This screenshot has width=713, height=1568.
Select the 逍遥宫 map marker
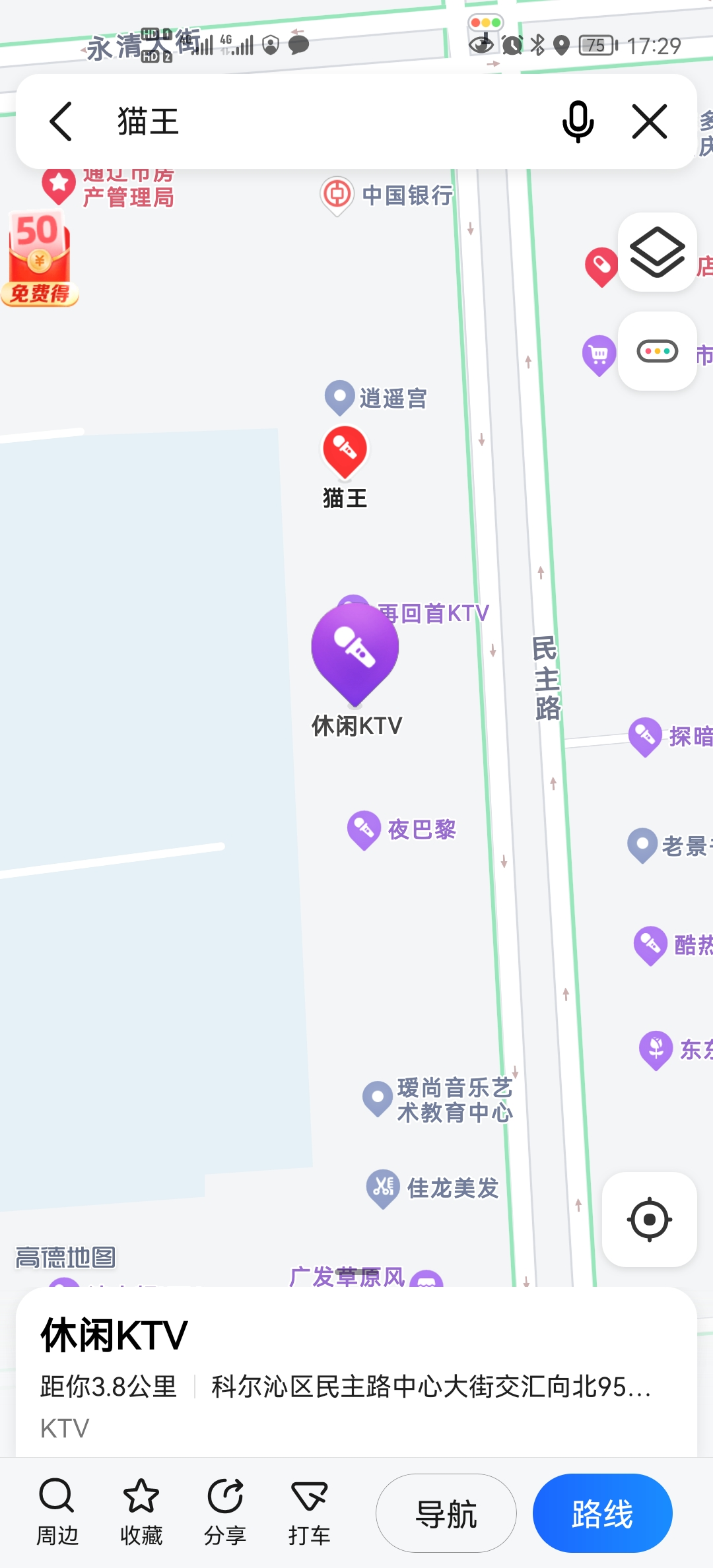coord(340,397)
